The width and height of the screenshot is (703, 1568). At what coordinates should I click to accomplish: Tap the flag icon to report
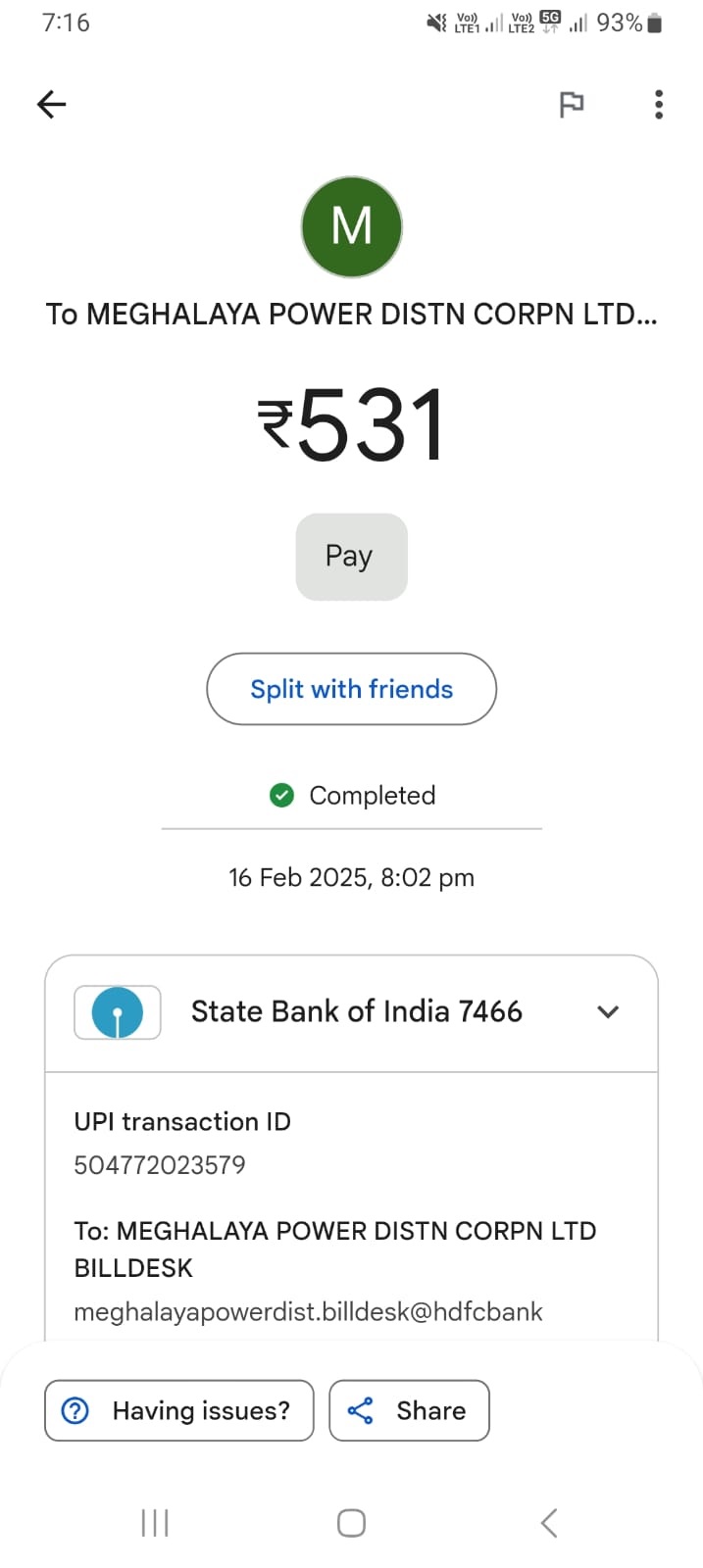pos(571,104)
